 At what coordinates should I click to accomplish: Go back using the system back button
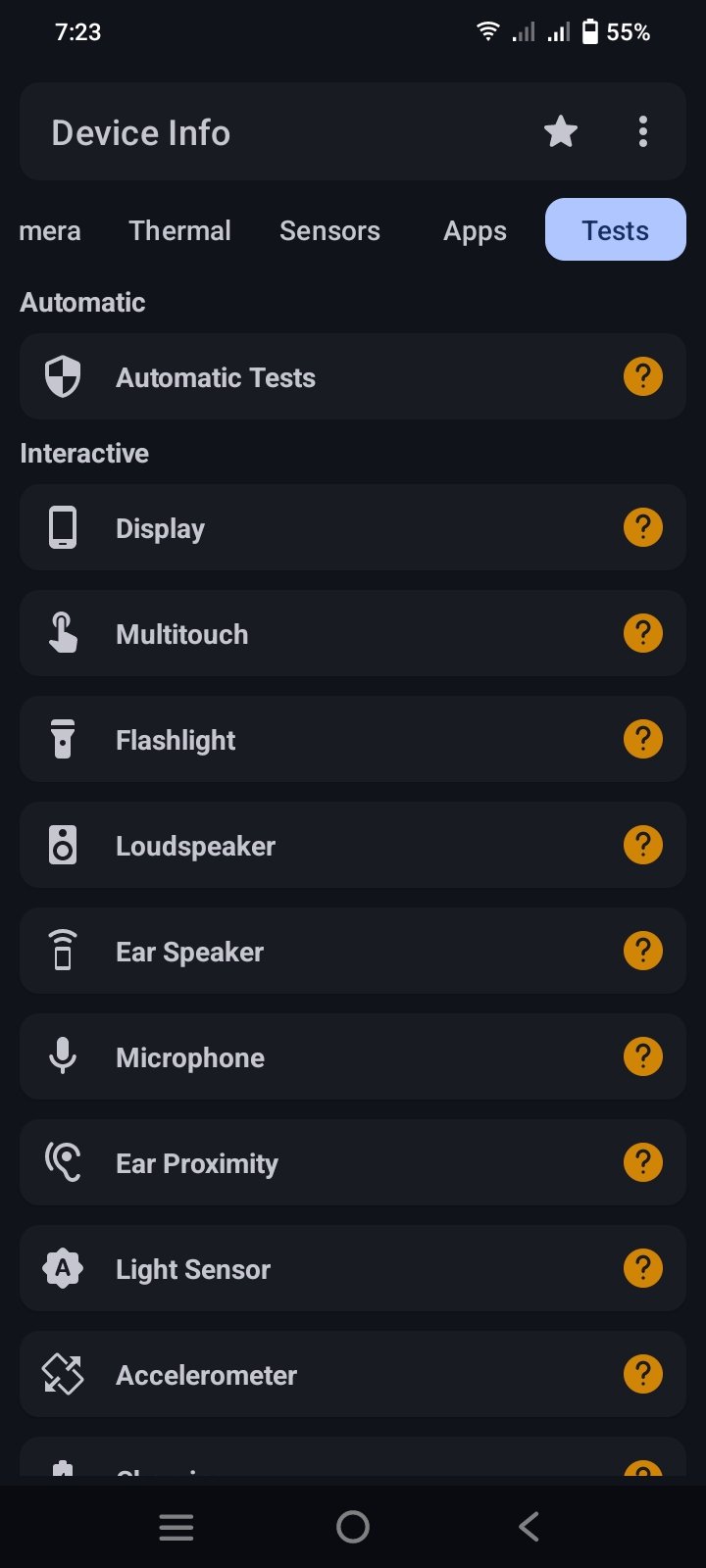point(529,1526)
